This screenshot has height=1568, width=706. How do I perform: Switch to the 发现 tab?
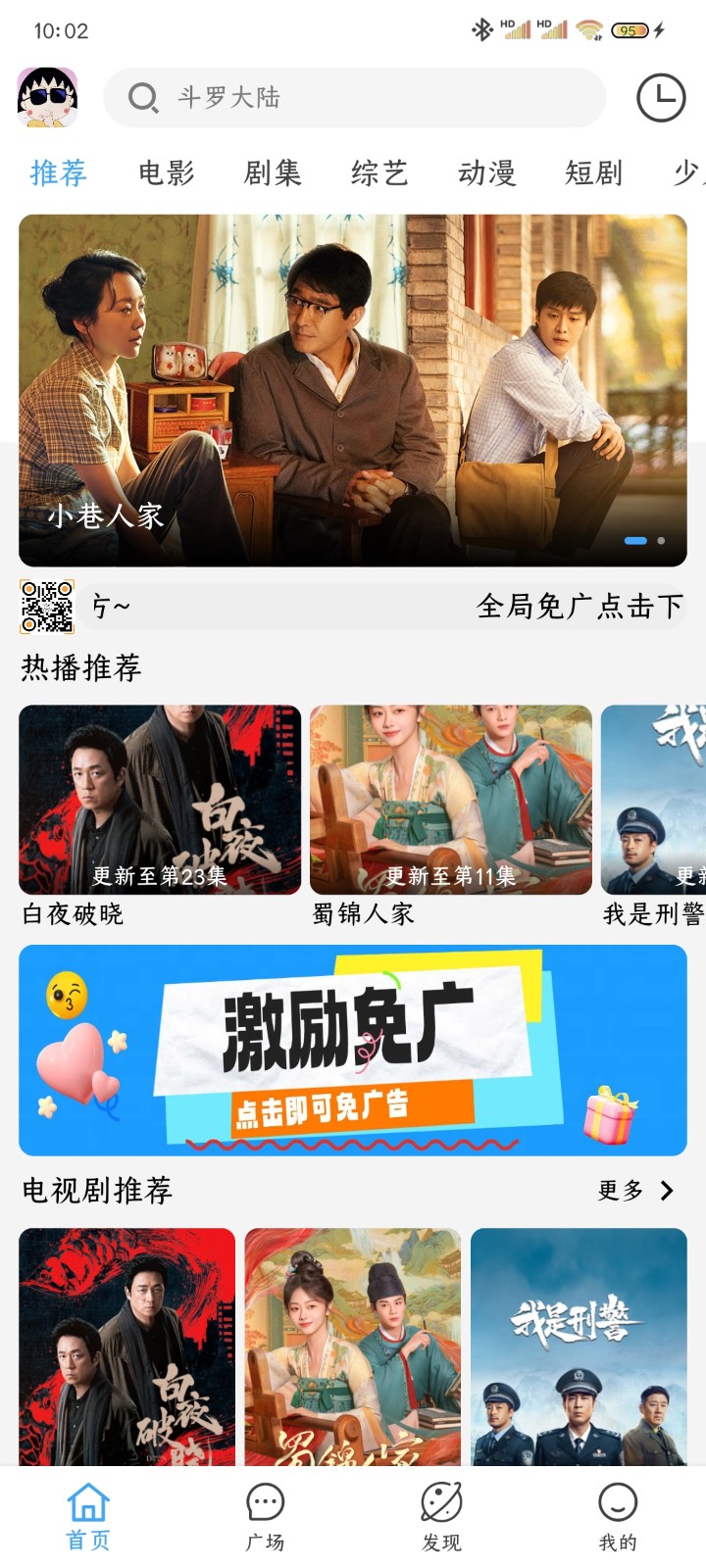[441, 1515]
